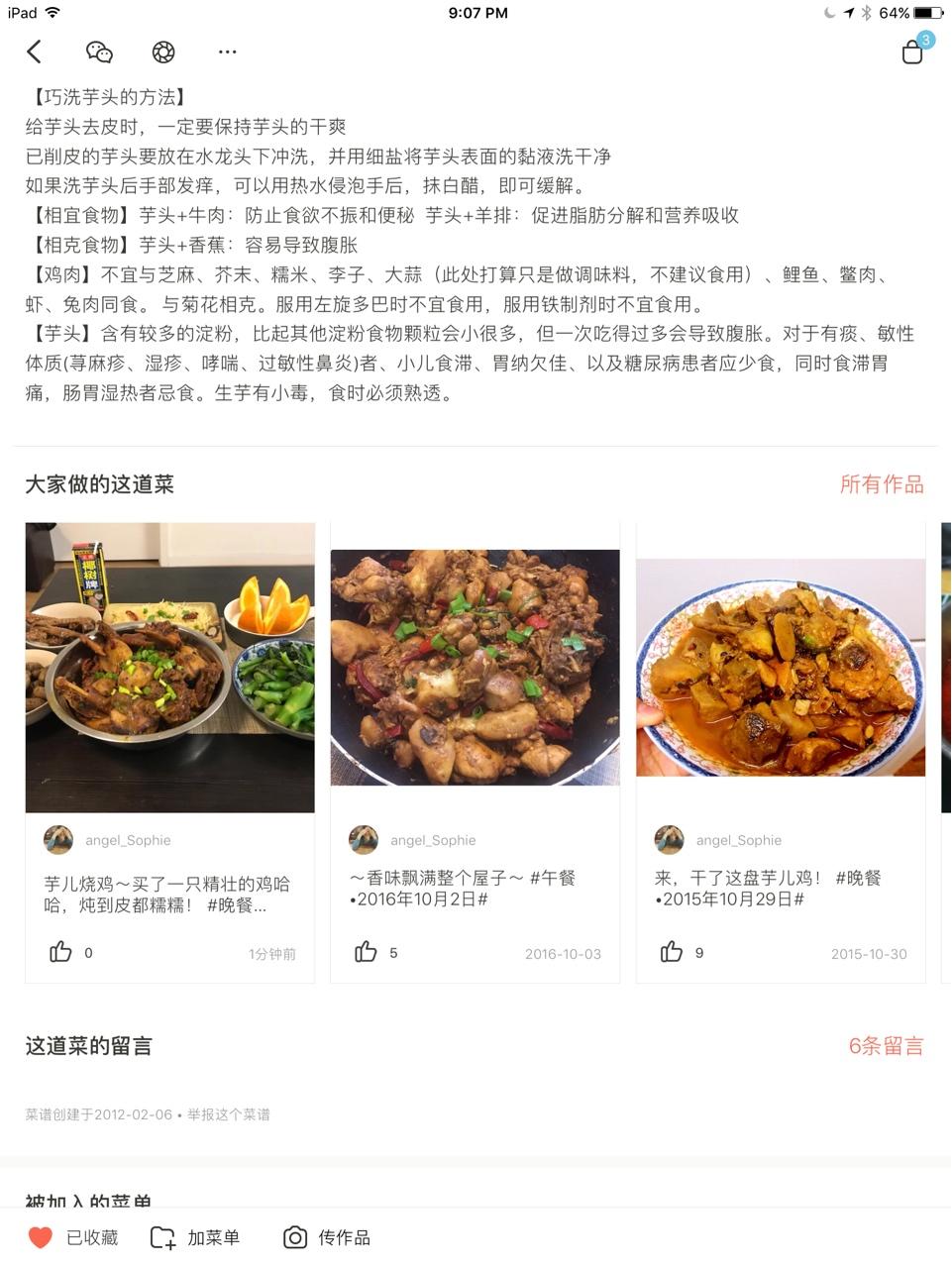Go back to the previous page

(x=35, y=52)
